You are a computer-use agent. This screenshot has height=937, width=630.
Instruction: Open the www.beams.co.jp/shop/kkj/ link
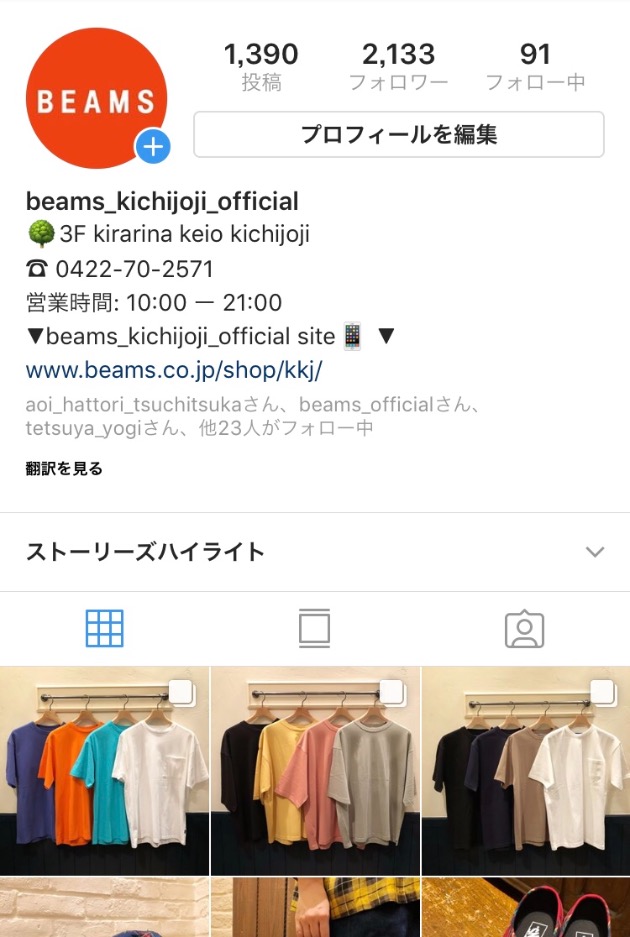click(x=174, y=370)
